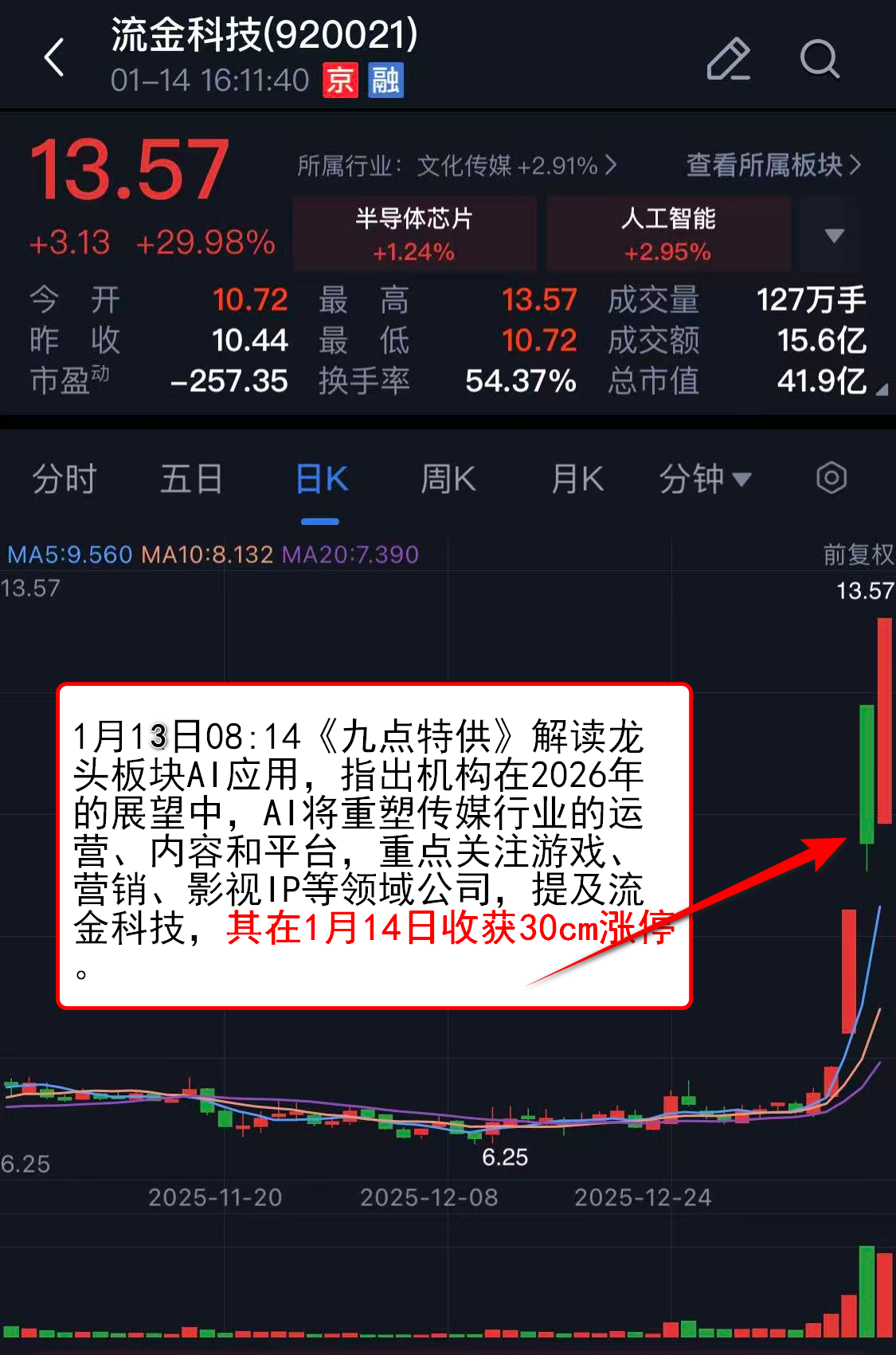Switch to 月K chart tab
This screenshot has height=1355, width=896.
tap(577, 480)
